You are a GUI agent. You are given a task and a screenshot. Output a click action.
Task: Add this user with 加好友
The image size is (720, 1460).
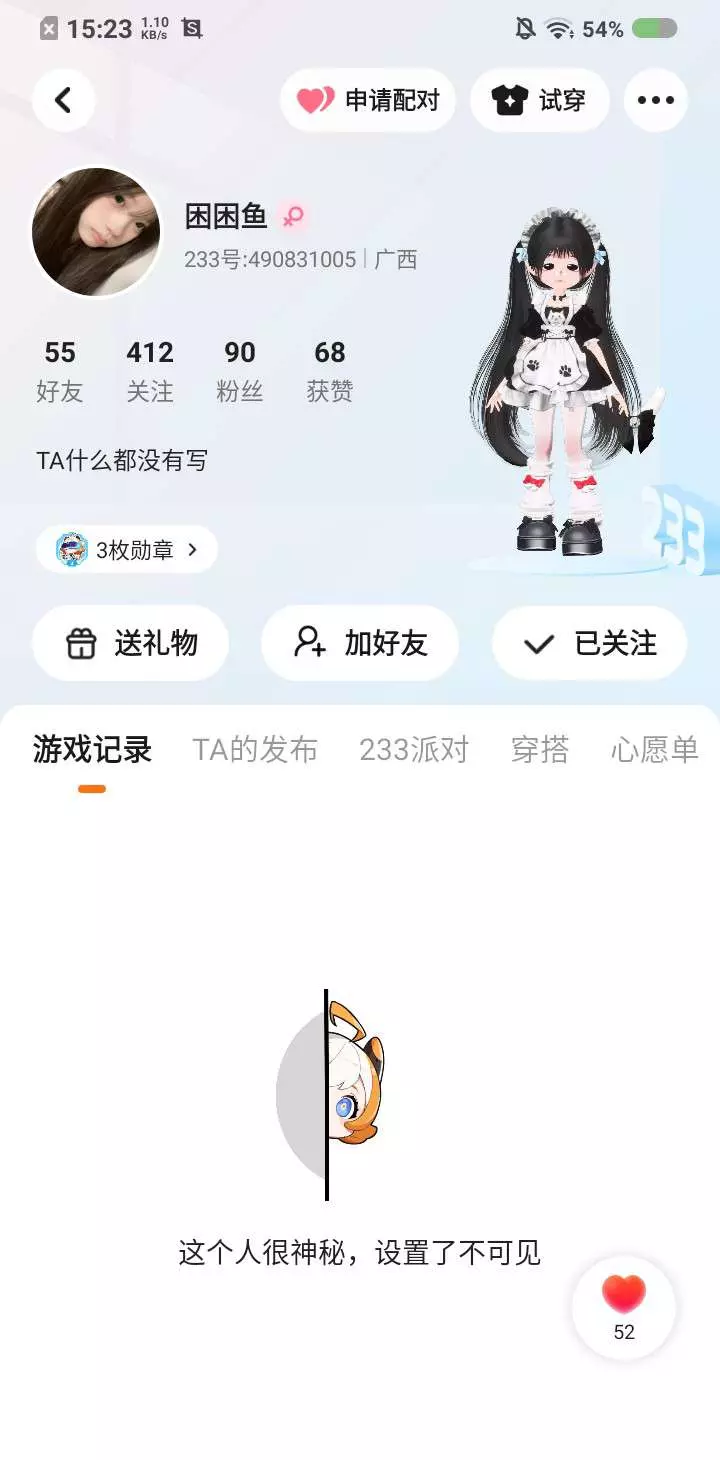(360, 643)
